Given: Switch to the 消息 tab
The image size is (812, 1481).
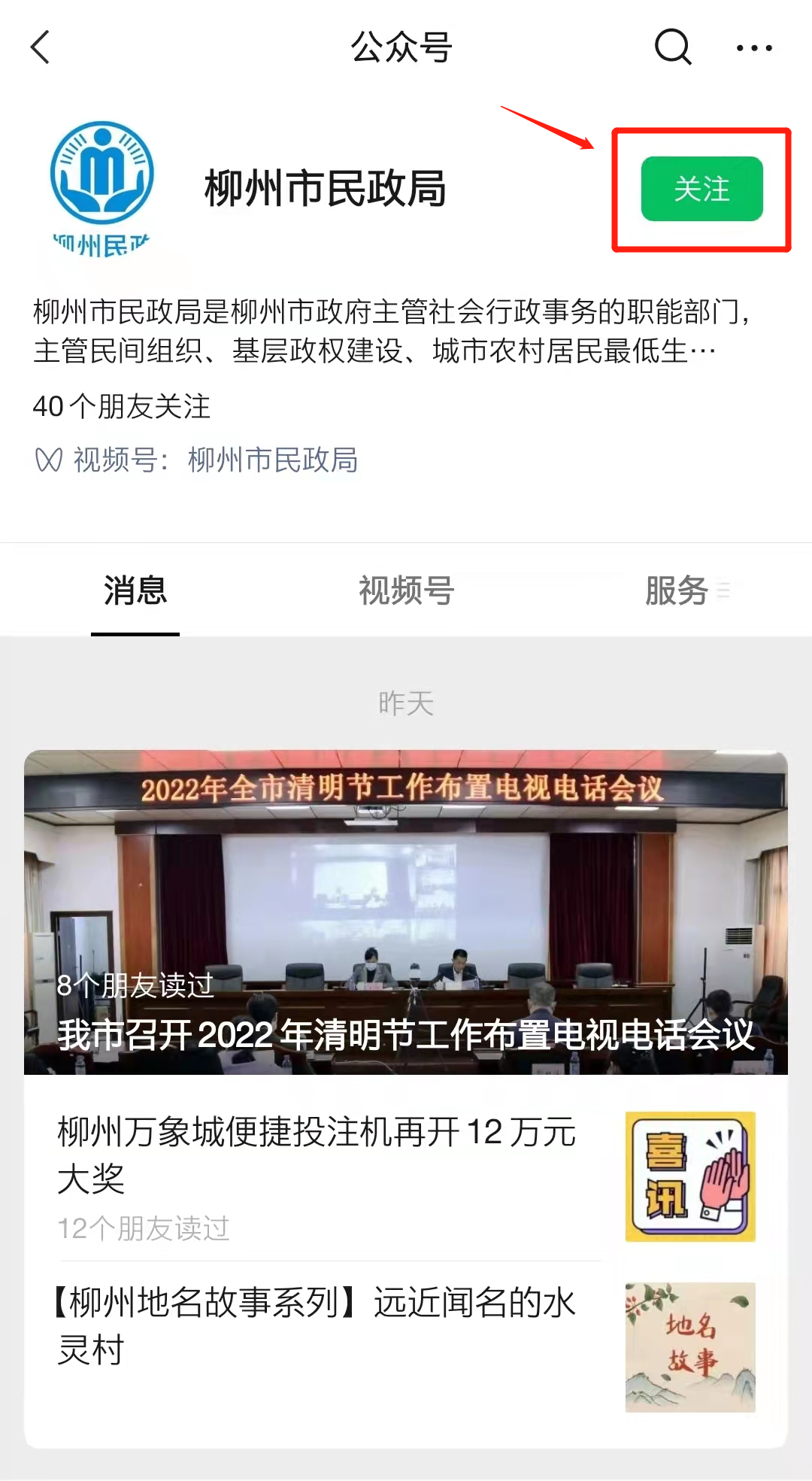Looking at the screenshot, I should point(135,590).
